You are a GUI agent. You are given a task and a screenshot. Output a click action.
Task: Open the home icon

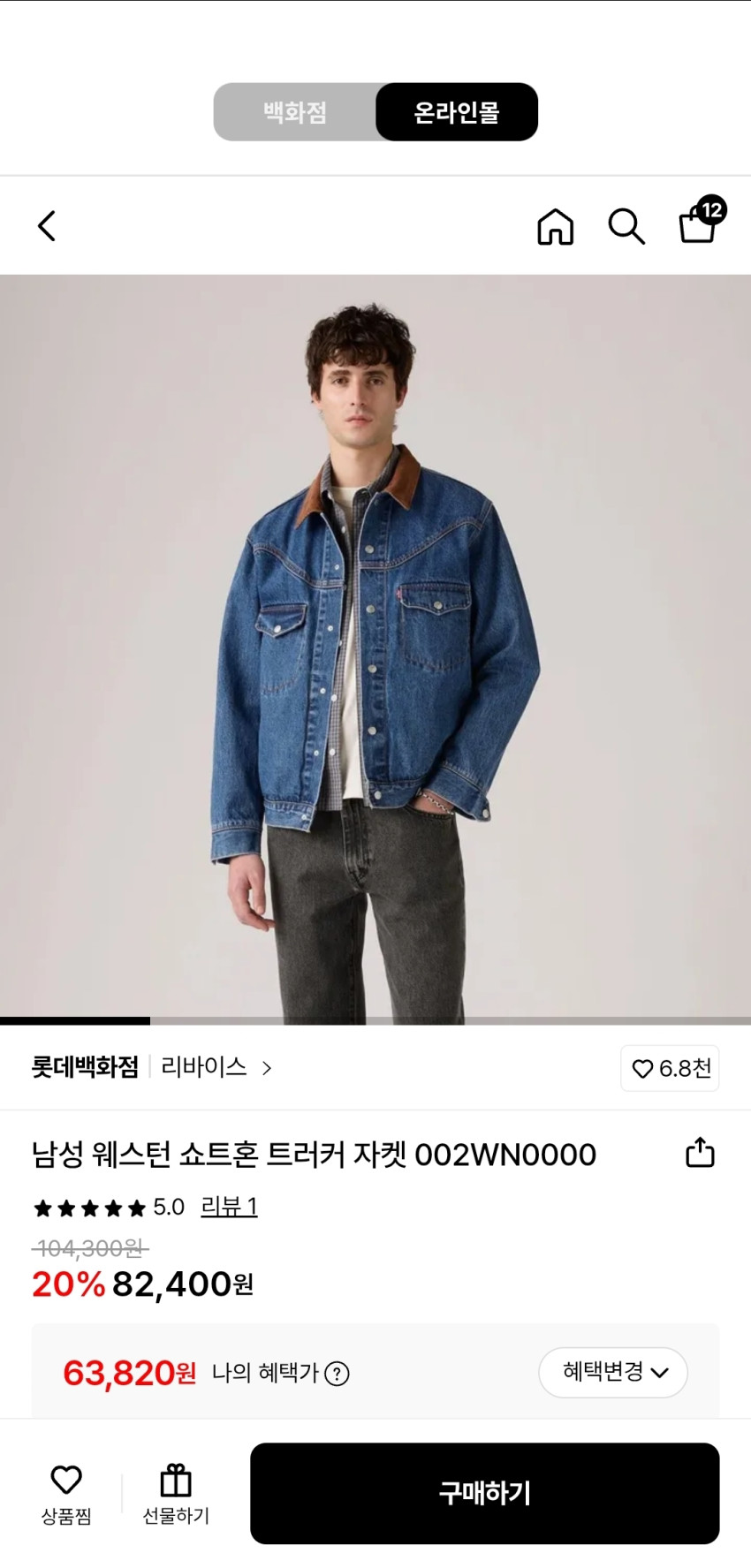[x=556, y=226]
